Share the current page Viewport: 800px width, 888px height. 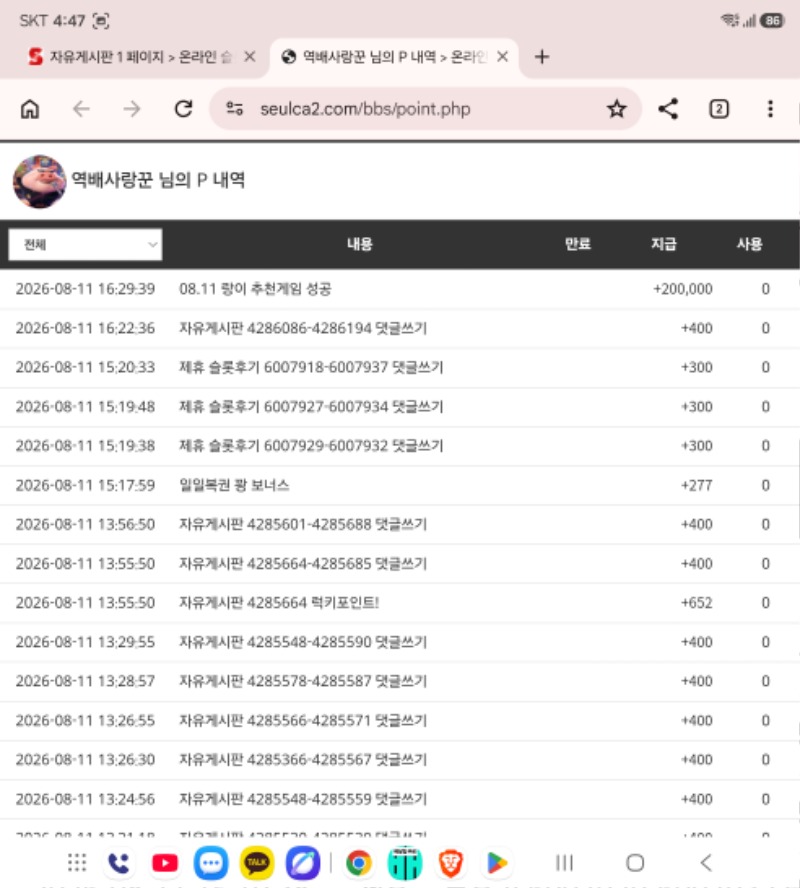pyautogui.click(x=668, y=109)
